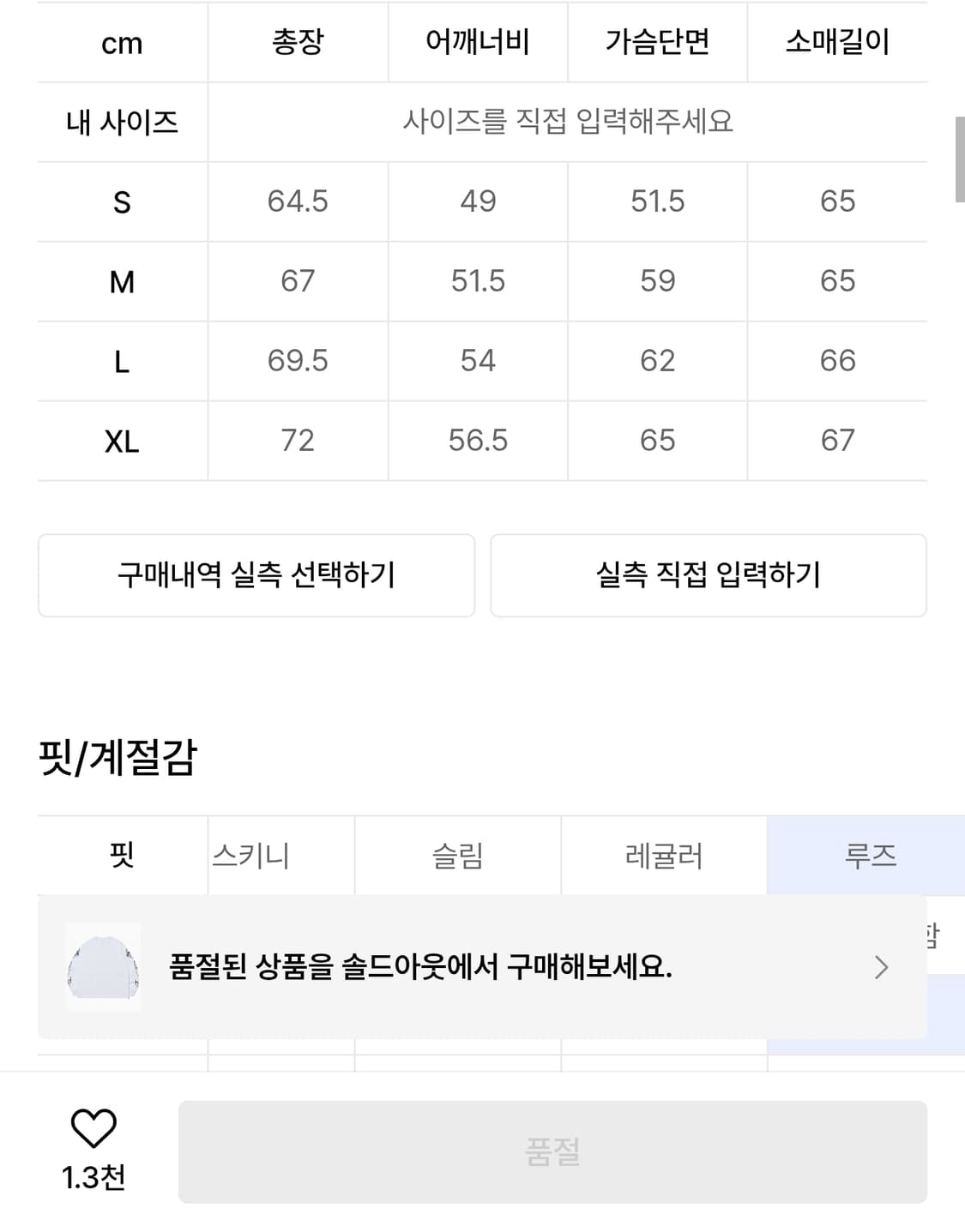Open the sold-out purchase banner via right arrow

point(880,965)
